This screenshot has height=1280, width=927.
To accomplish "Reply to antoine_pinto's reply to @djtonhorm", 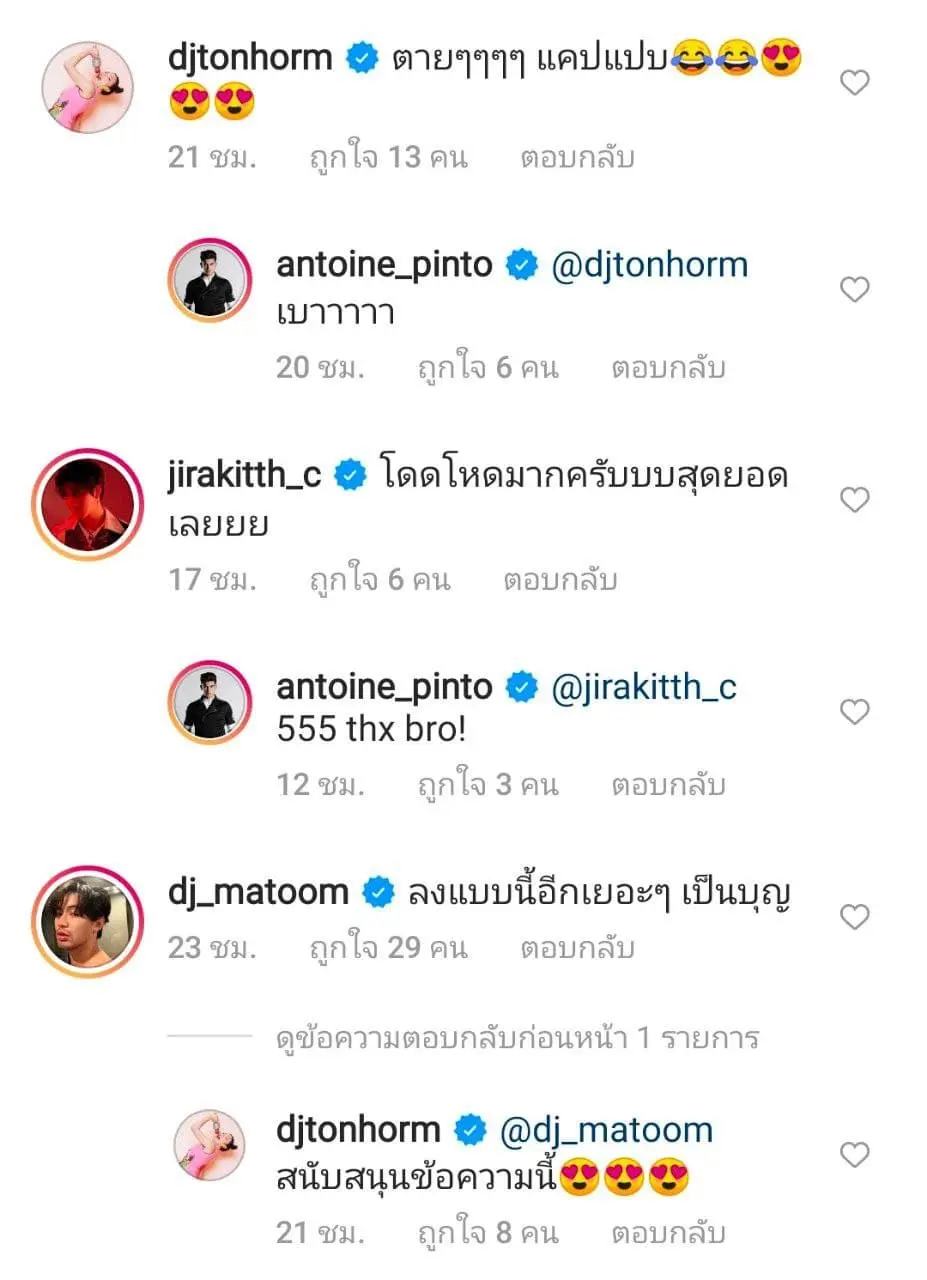I will 668,368.
